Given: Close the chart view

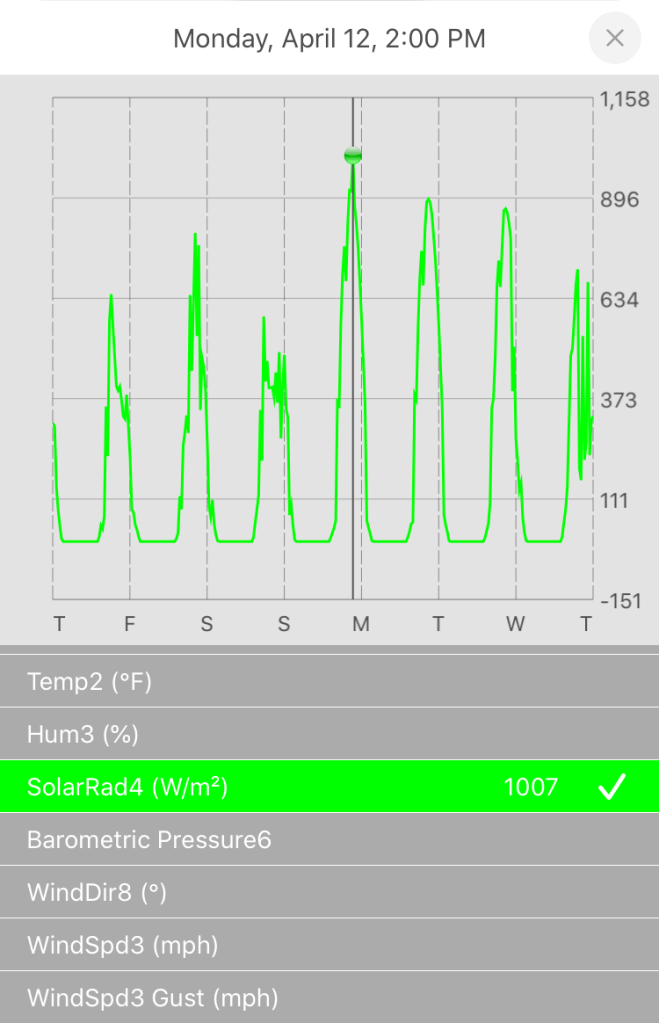Looking at the screenshot, I should tap(615, 39).
